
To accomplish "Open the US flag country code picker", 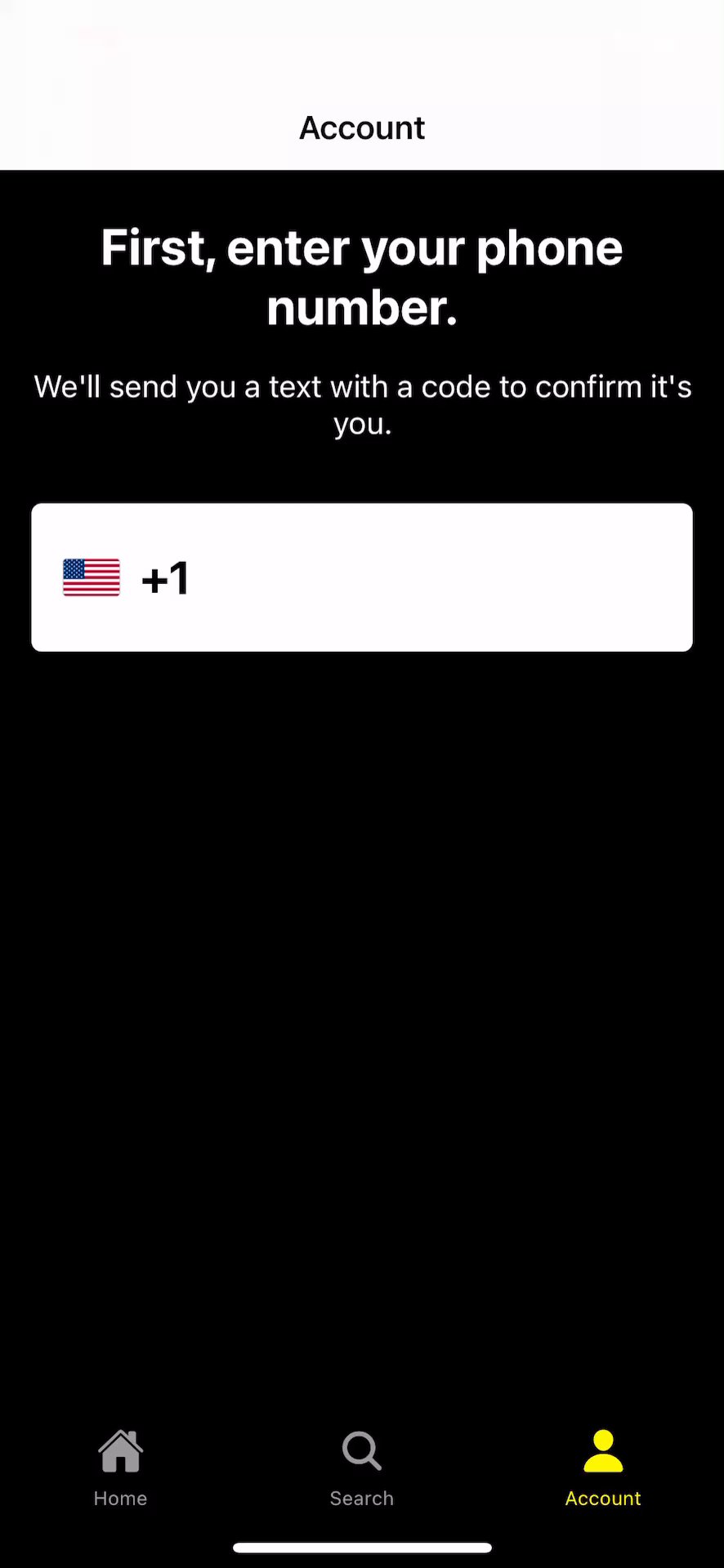I will coord(92,577).
